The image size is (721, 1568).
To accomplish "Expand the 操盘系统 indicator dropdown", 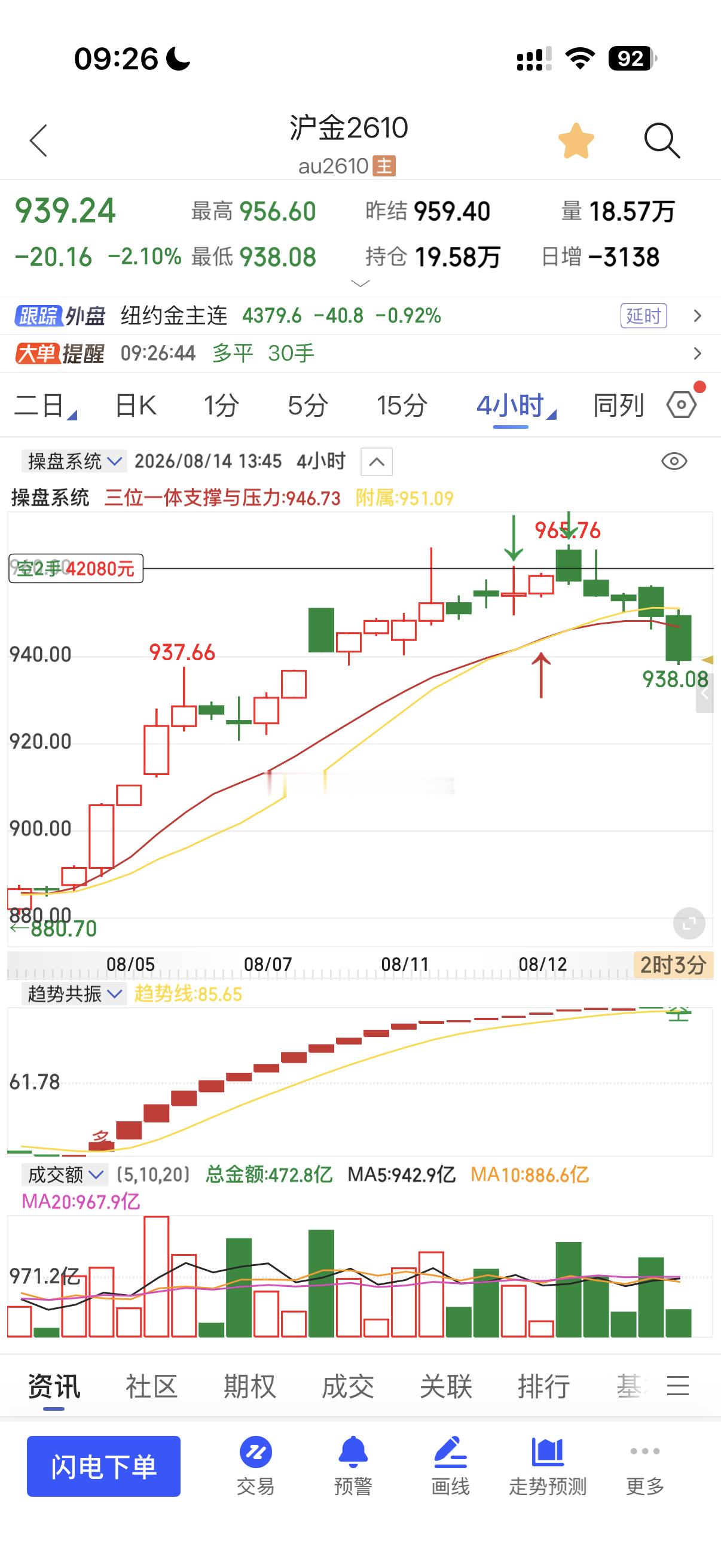I will pyautogui.click(x=74, y=461).
